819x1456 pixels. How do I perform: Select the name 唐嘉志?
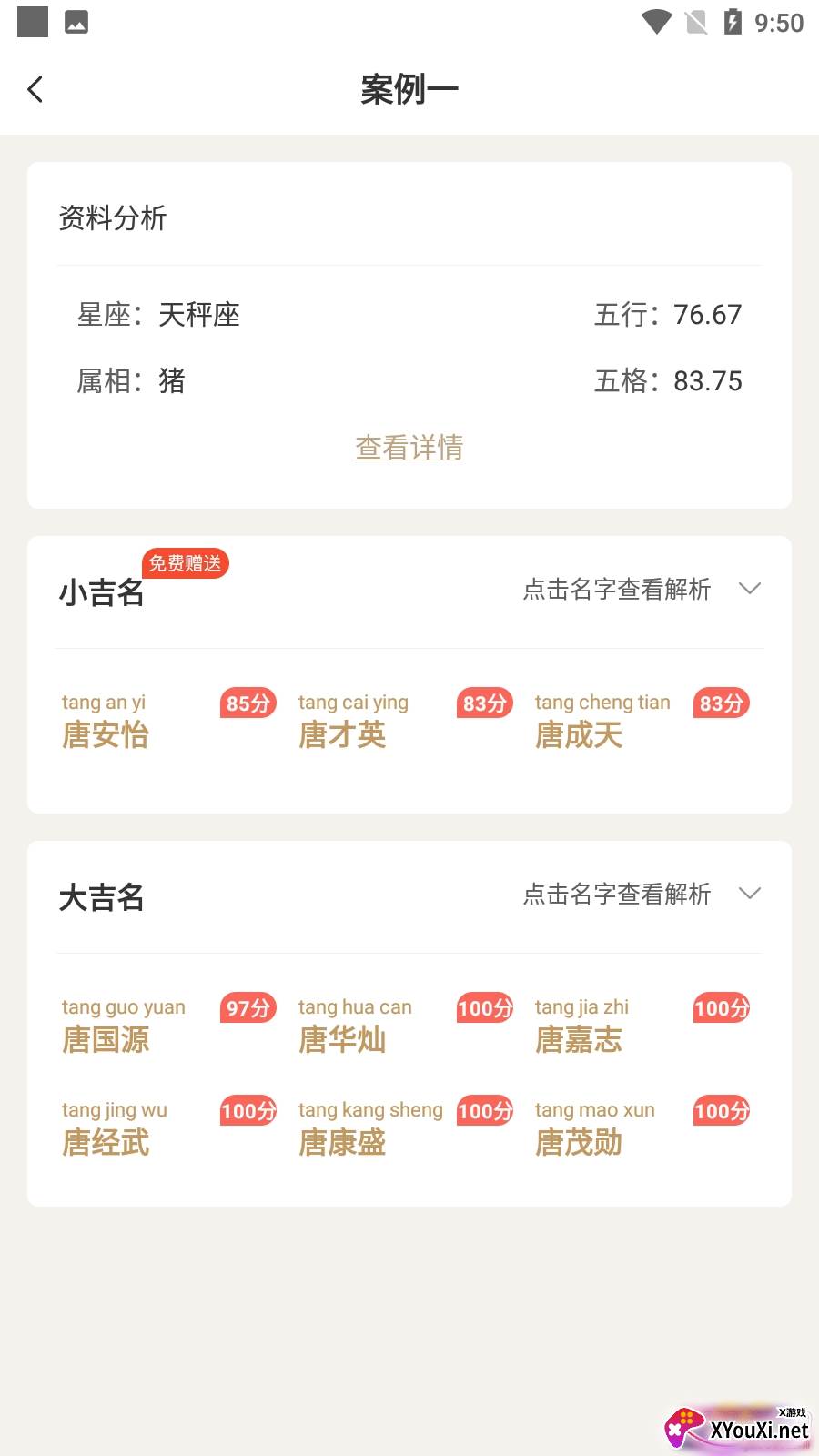[579, 1039]
